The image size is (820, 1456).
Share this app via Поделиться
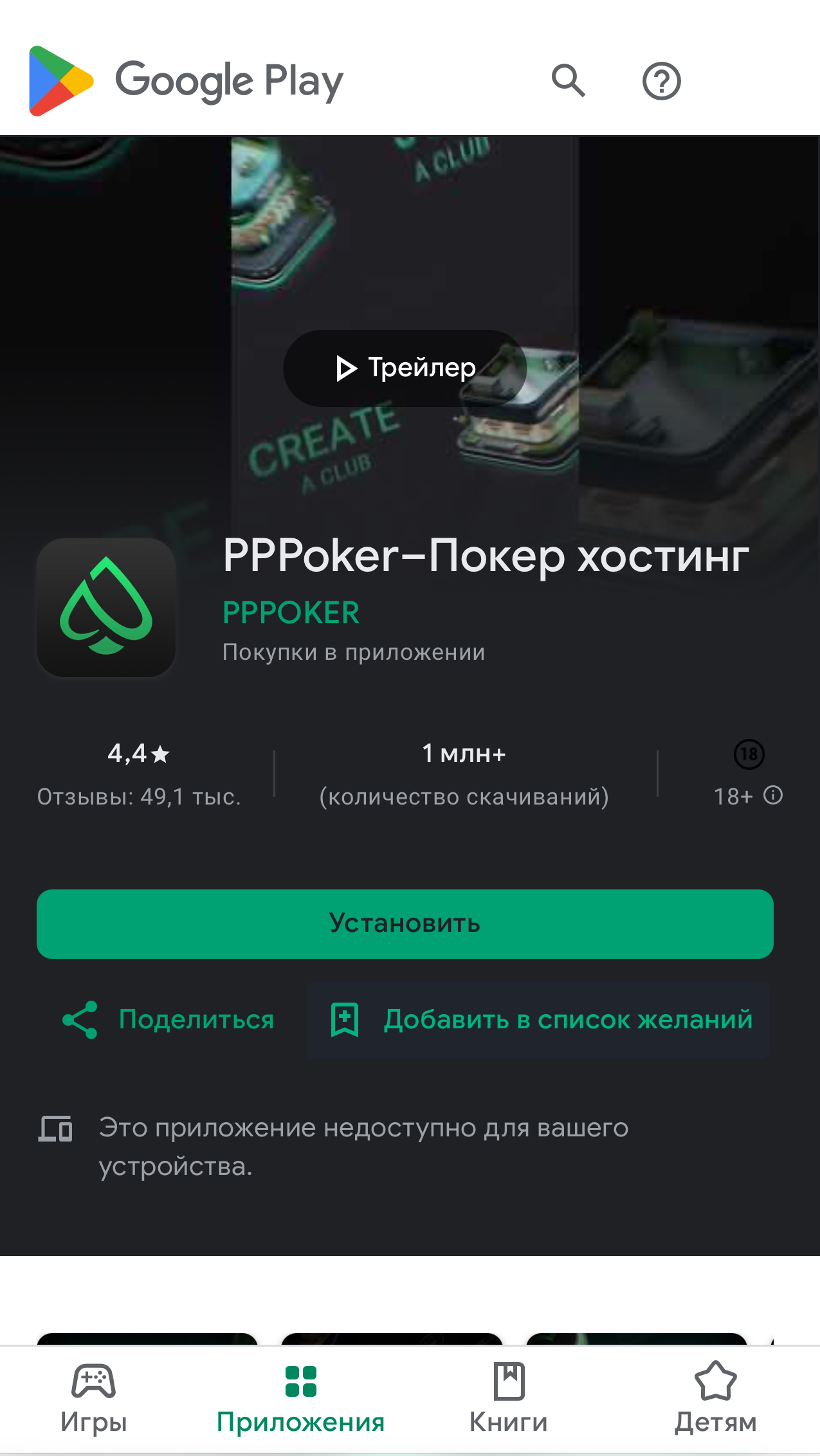coord(169,1020)
